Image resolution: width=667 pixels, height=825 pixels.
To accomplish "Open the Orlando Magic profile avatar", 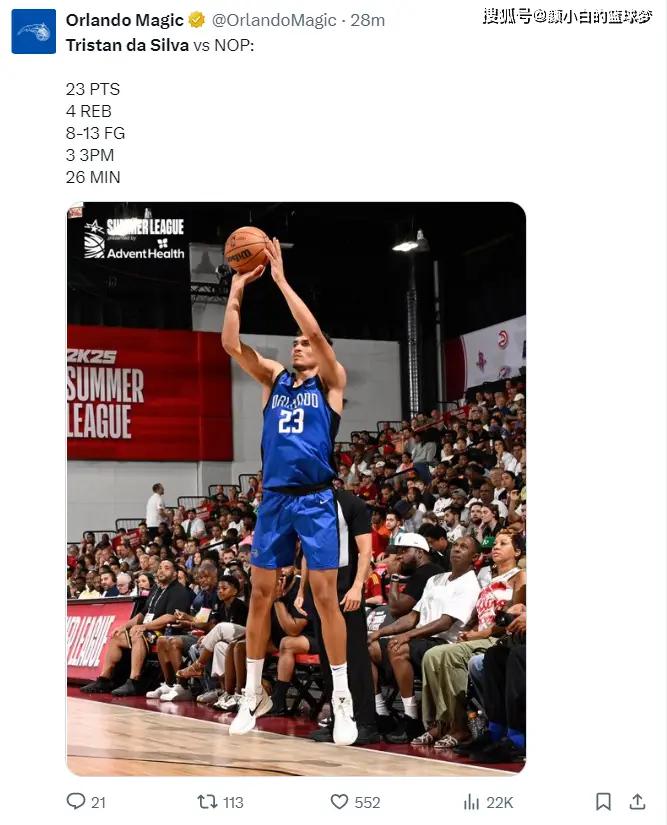I will pos(33,31).
